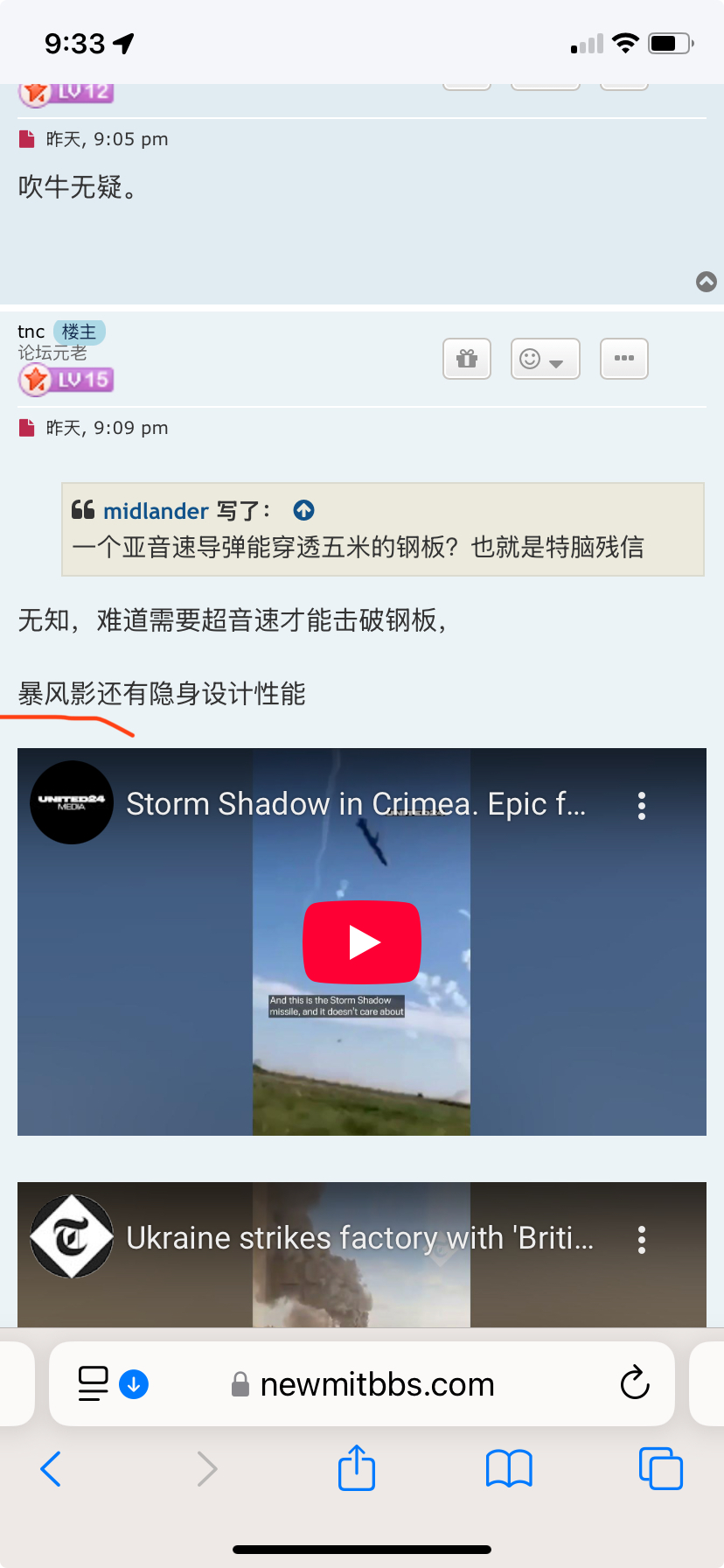Open emoji reaction dropdown on tnc's post
Screen dimensions: 724x1568
click(545, 359)
